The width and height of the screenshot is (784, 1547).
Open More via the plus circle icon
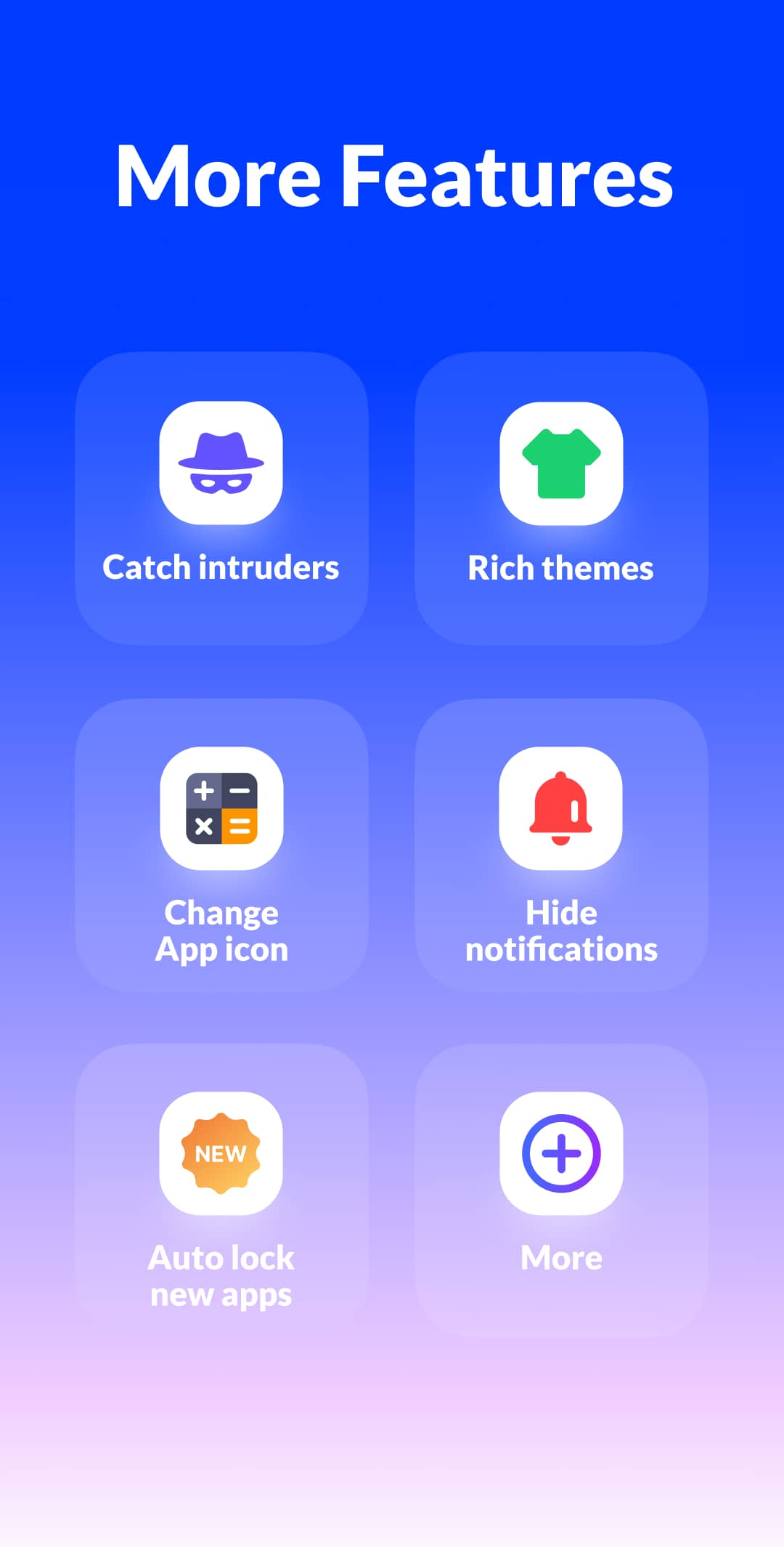click(x=563, y=1153)
